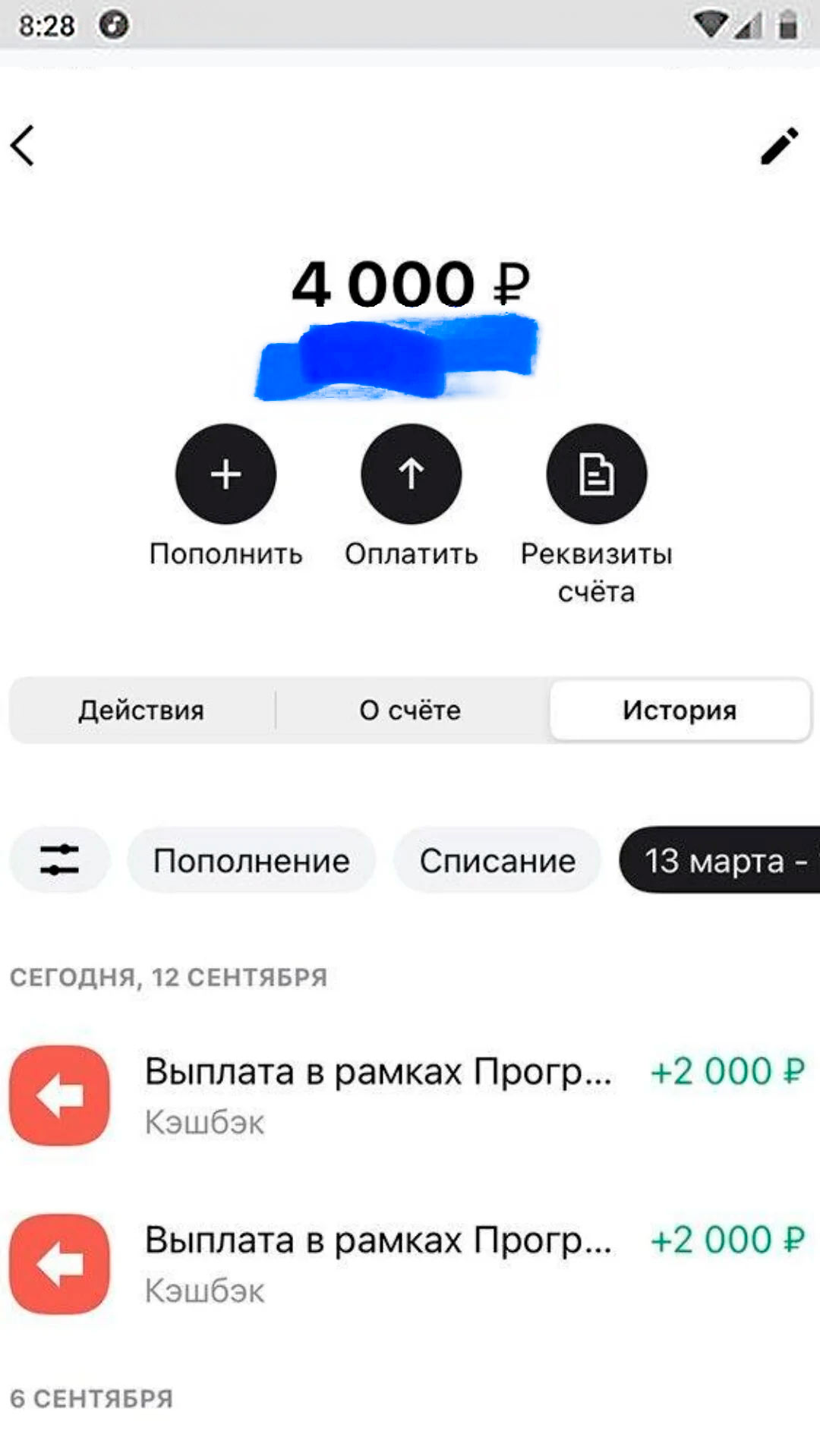Image resolution: width=820 pixels, height=1456 pixels.
Task: Go back using the arrow icon
Action: pos(24,147)
